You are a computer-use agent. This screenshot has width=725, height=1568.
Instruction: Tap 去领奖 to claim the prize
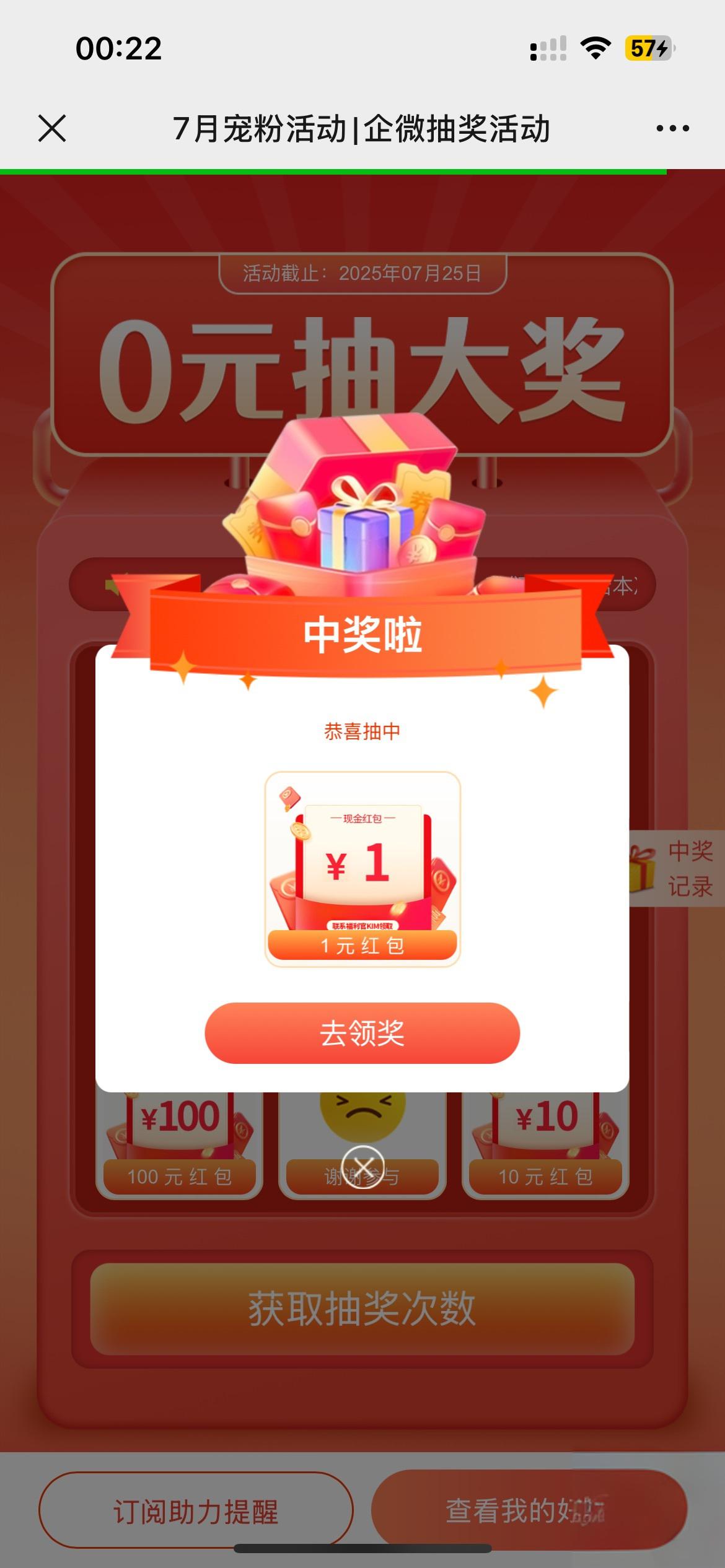(x=362, y=1034)
